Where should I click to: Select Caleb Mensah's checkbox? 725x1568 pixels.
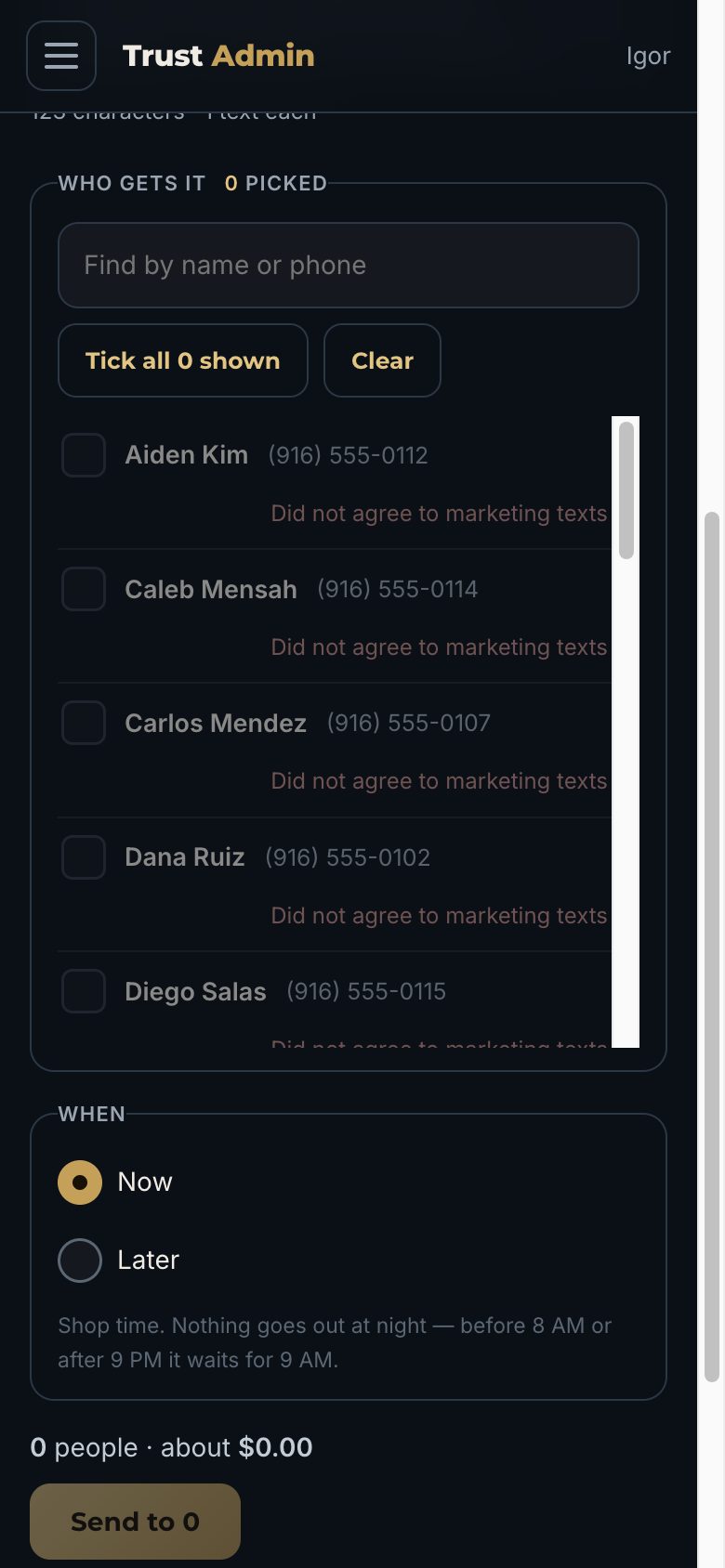coord(84,589)
